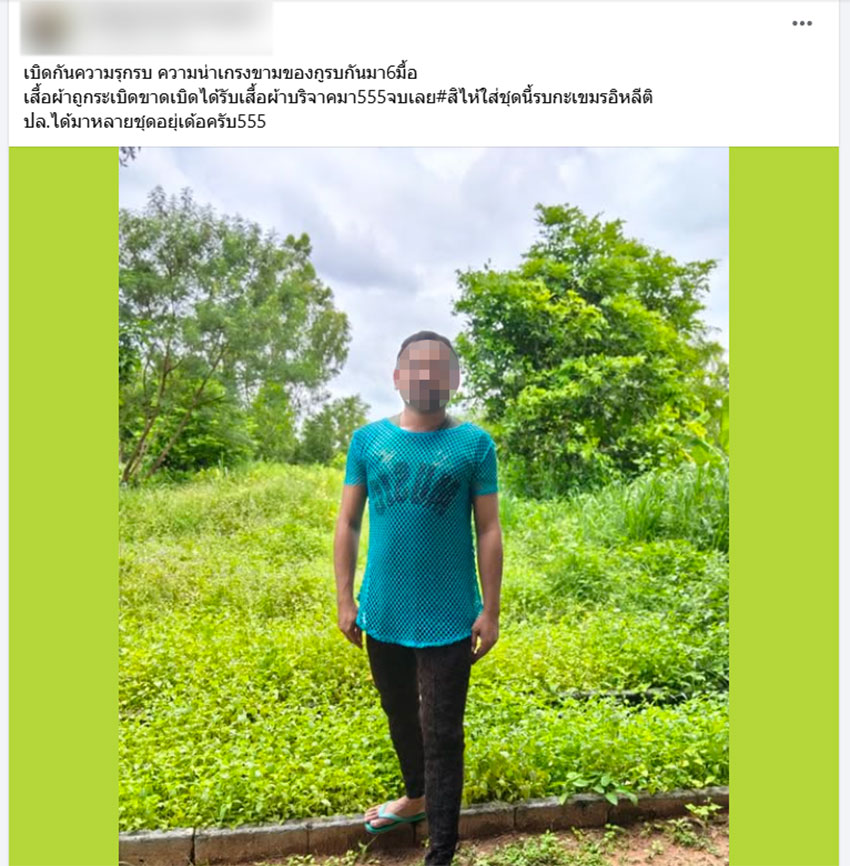Open the poster's profile from the header

coord(145,28)
